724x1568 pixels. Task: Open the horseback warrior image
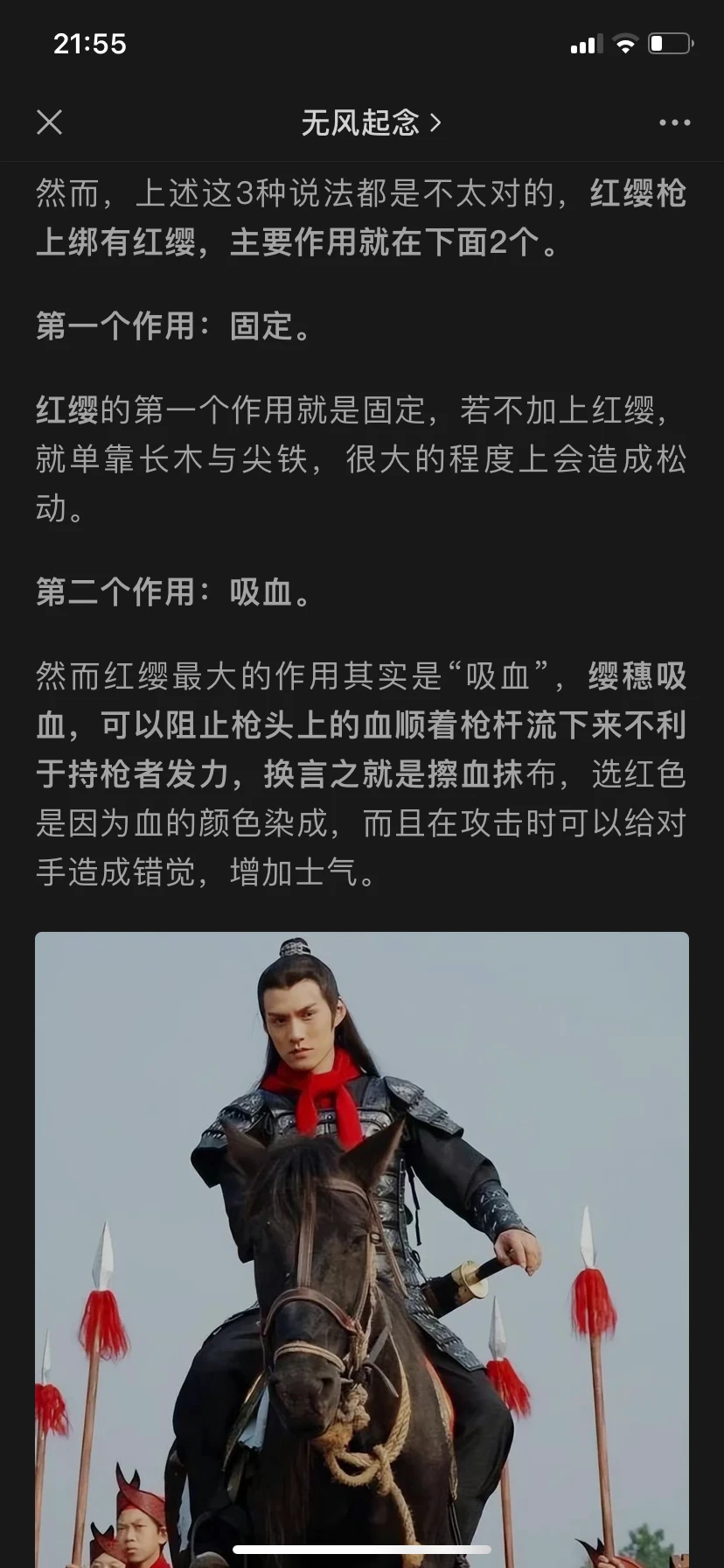coord(362,1242)
